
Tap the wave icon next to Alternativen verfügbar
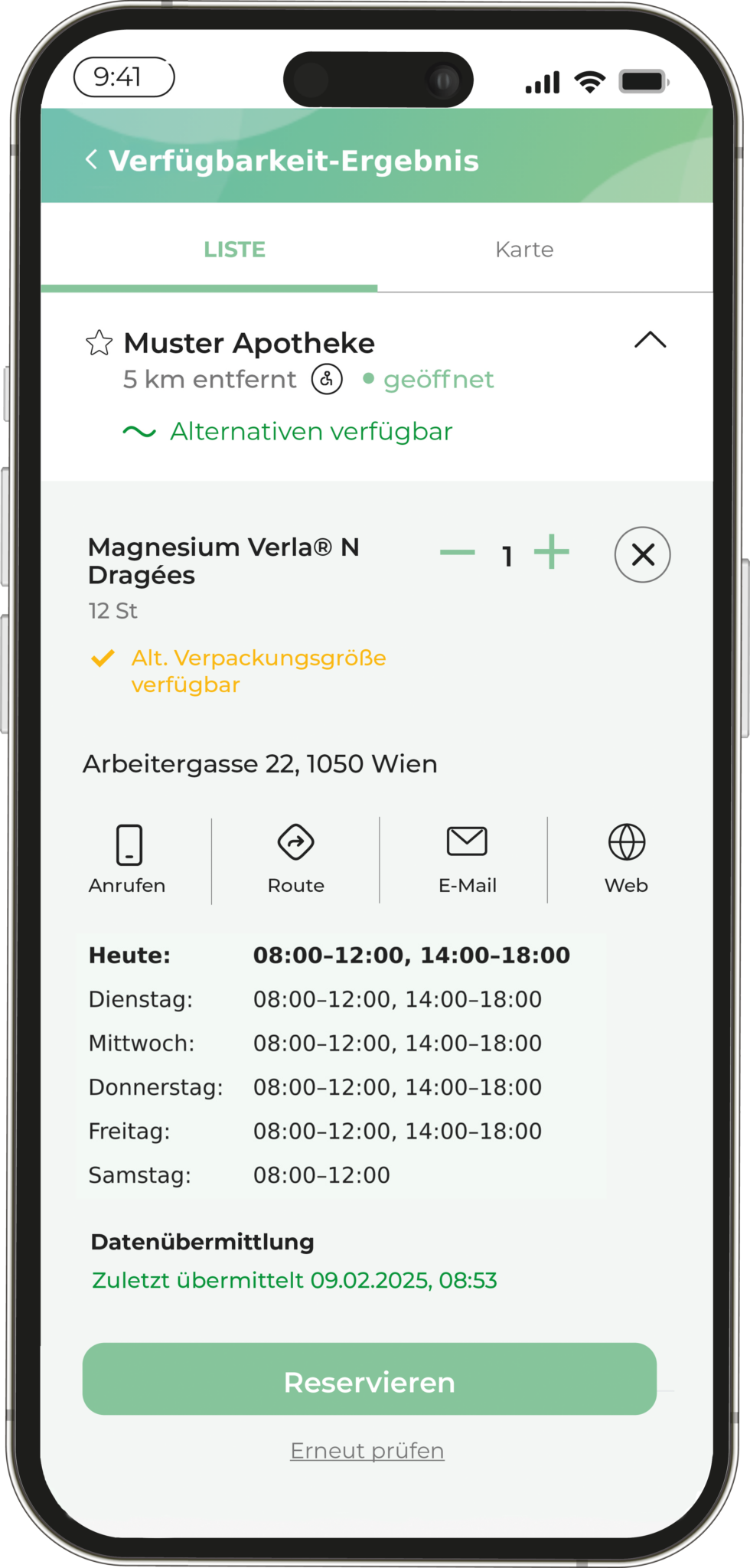pos(138,432)
